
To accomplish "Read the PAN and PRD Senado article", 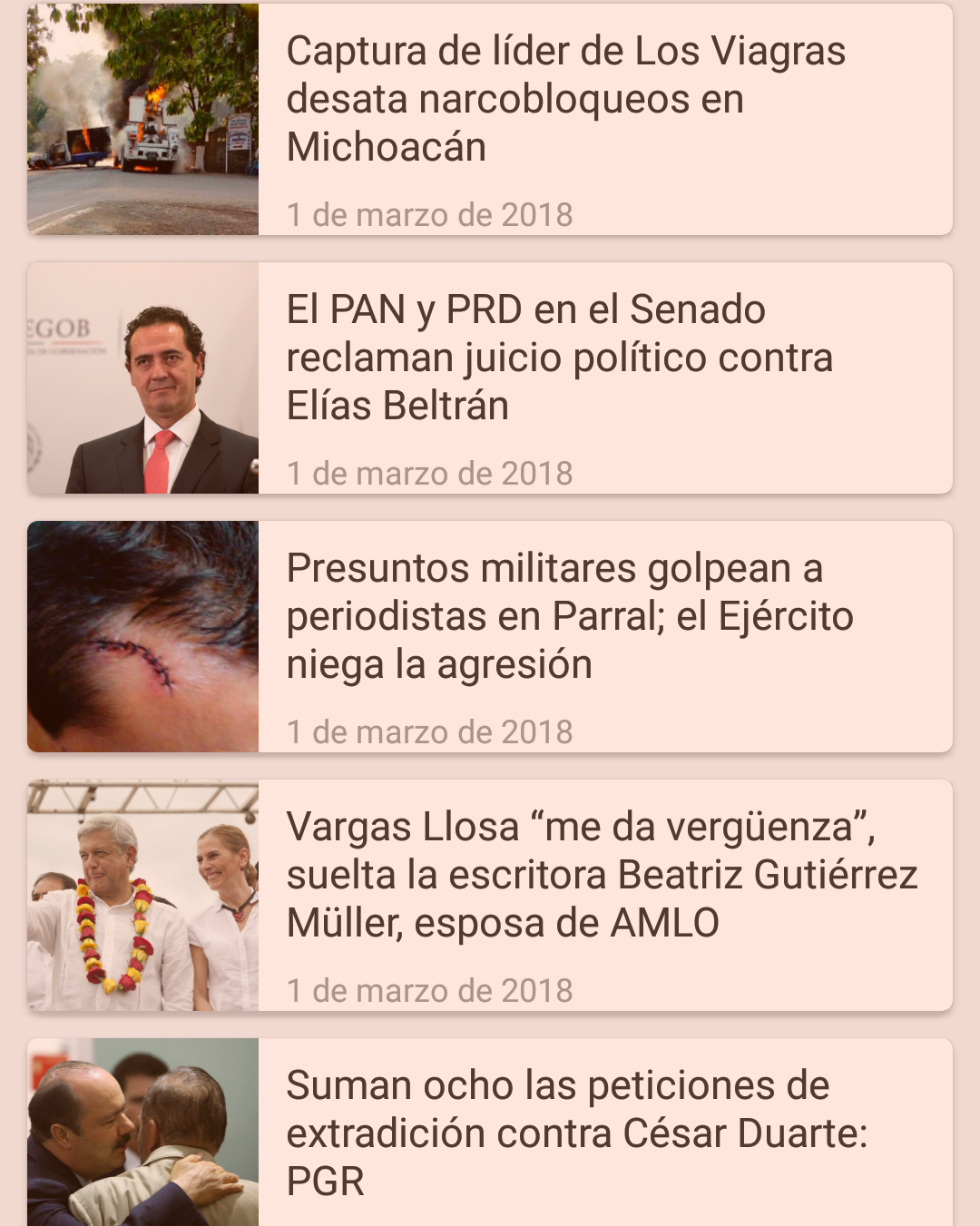I will [559, 358].
